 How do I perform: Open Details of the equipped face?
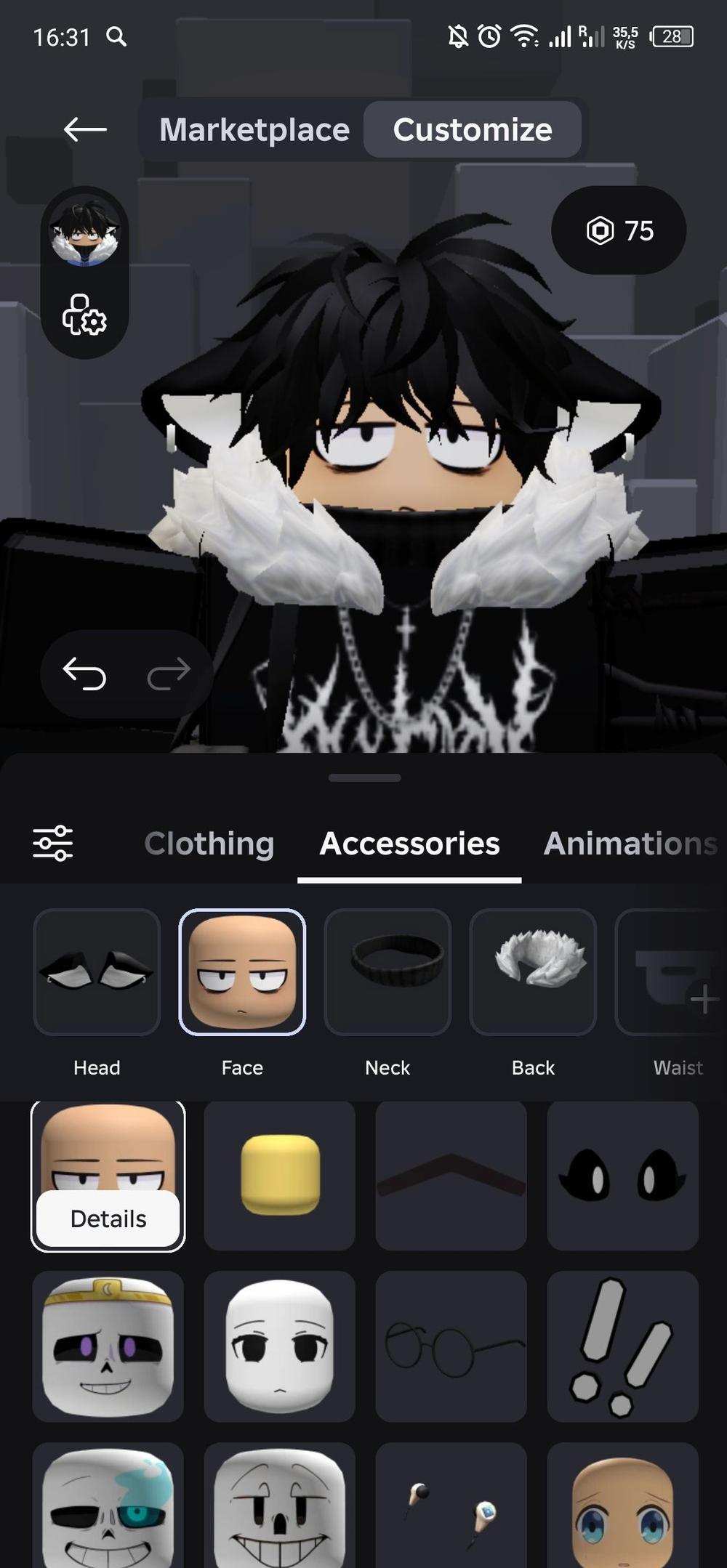click(108, 1219)
